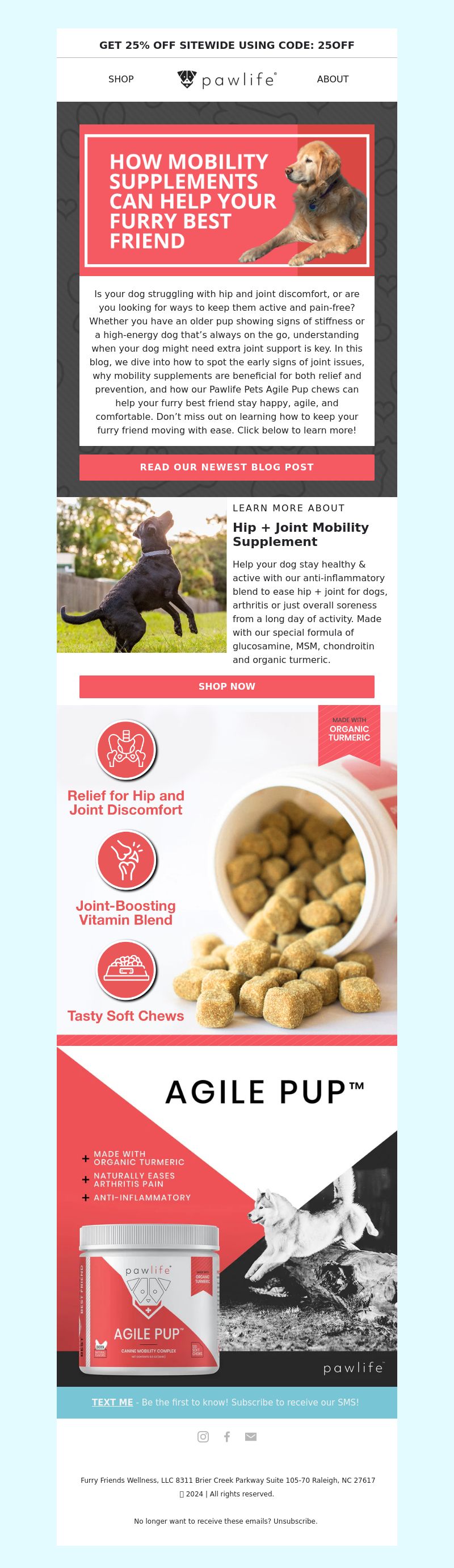The width and height of the screenshot is (454, 1568).
Task: Tap Read Our Newest Blog Post button
Action: click(226, 467)
